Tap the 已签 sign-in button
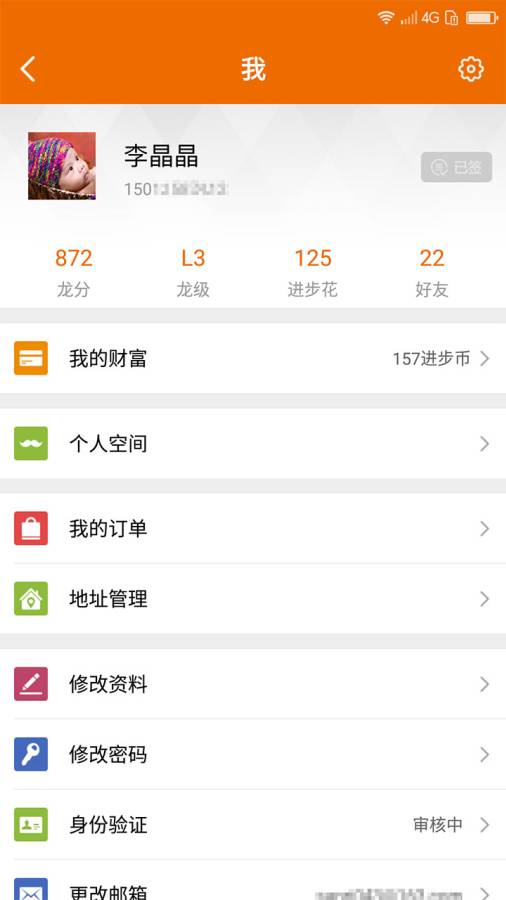This screenshot has width=506, height=900. 456,167
